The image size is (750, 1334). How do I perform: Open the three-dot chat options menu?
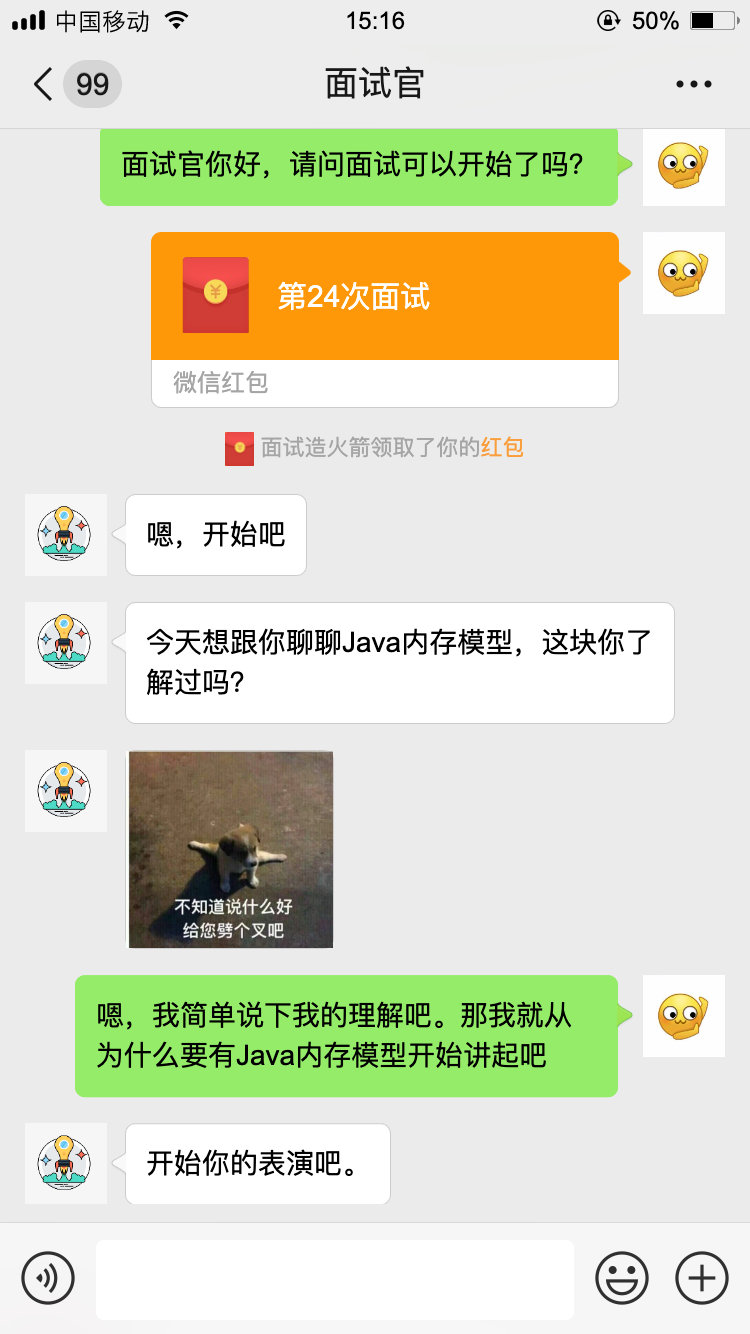pyautogui.click(x=693, y=84)
